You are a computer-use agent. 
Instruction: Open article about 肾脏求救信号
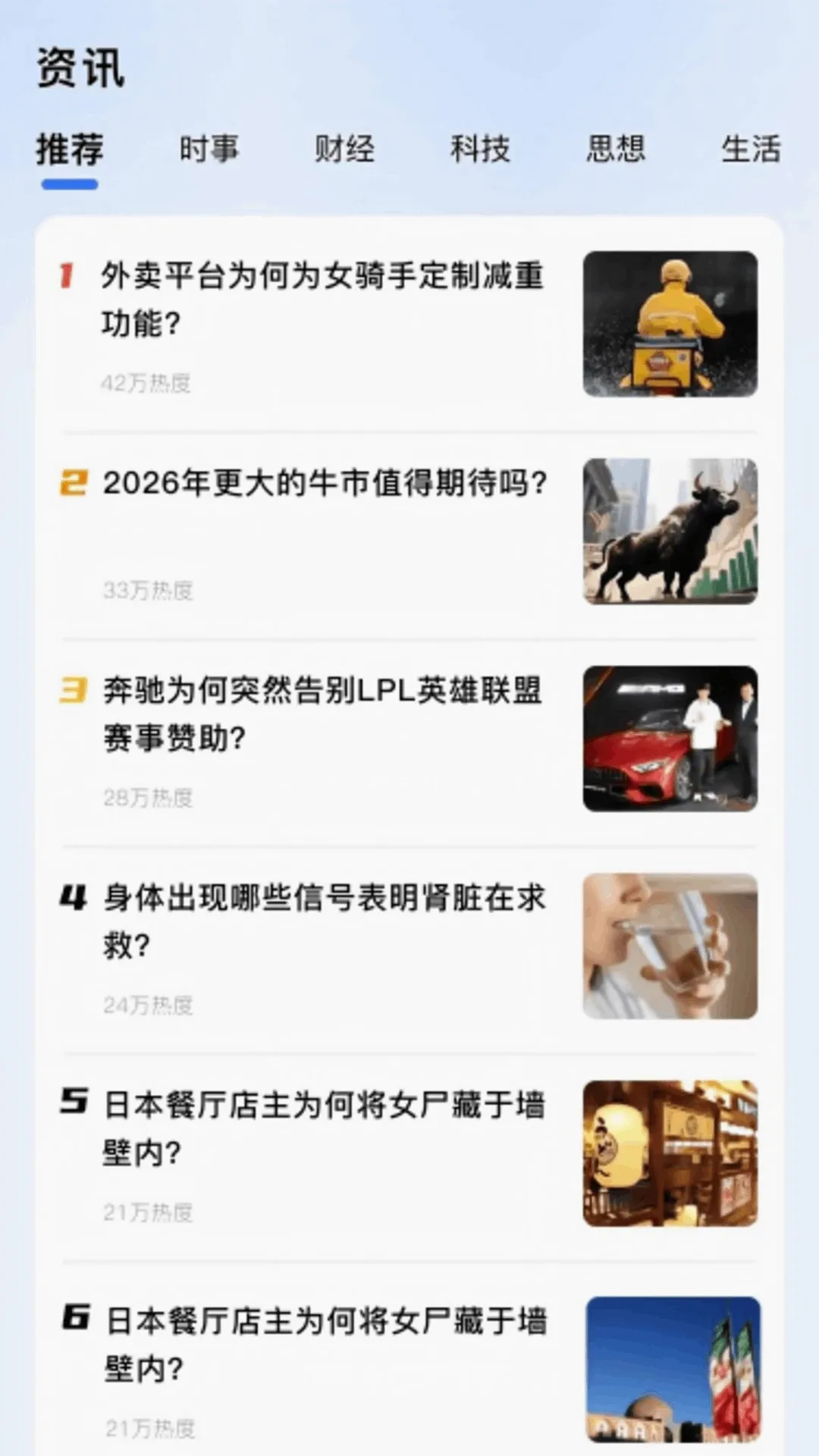point(409,946)
